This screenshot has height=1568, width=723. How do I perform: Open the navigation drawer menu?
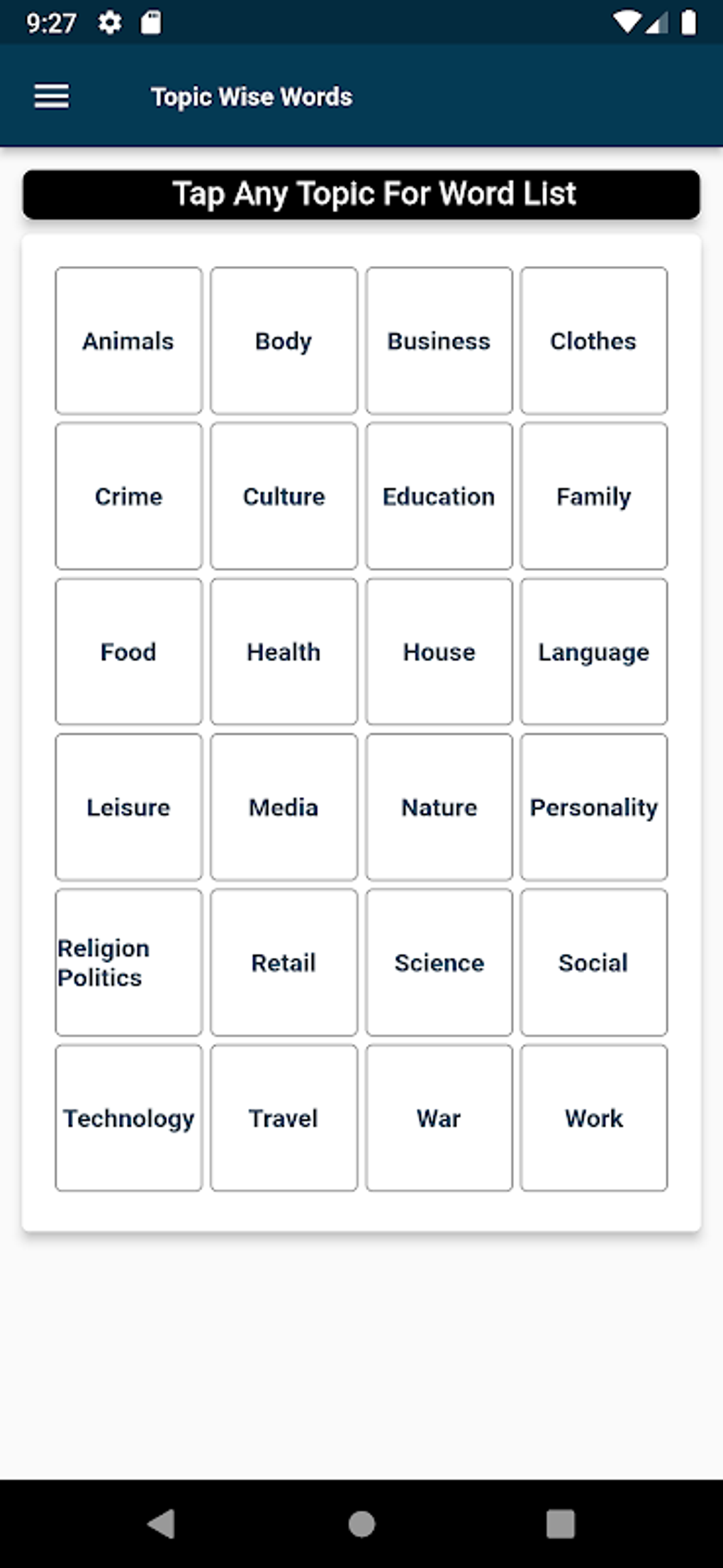[x=51, y=96]
